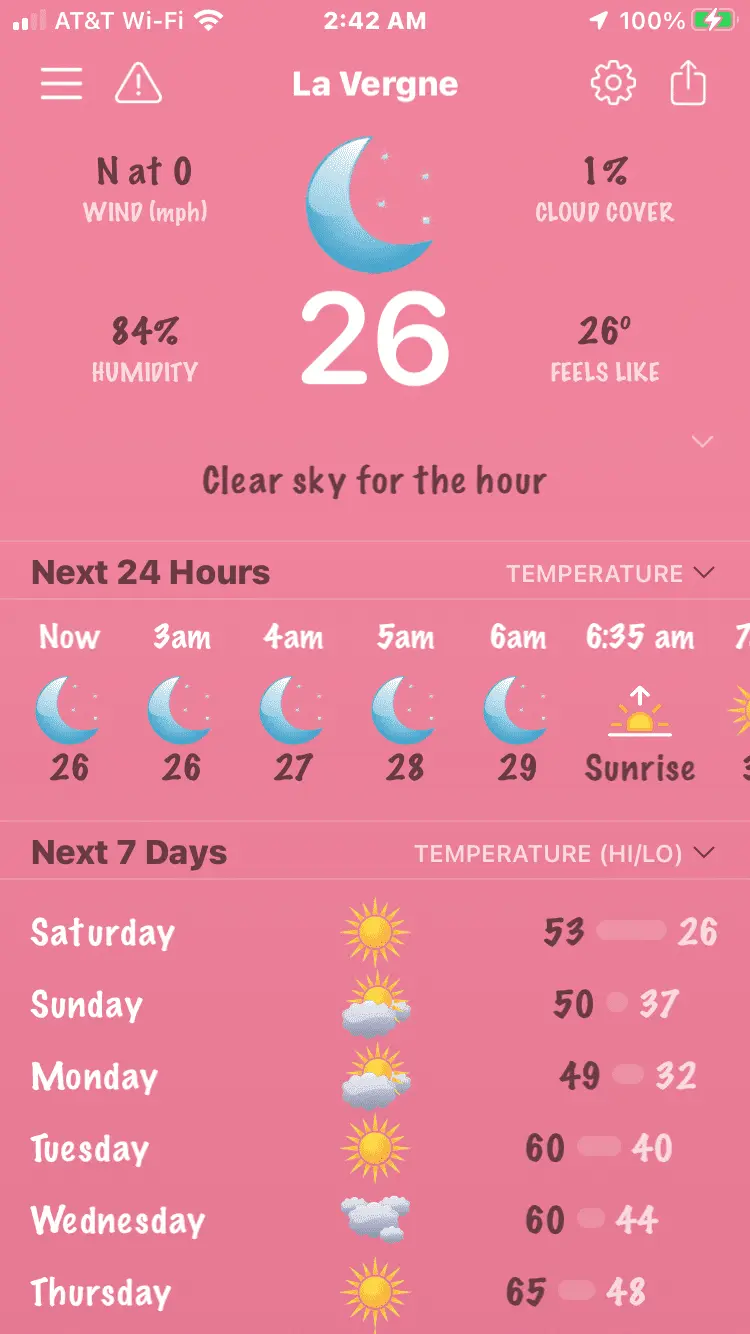
Task: Share the La Vergne forecast
Action: click(x=688, y=83)
